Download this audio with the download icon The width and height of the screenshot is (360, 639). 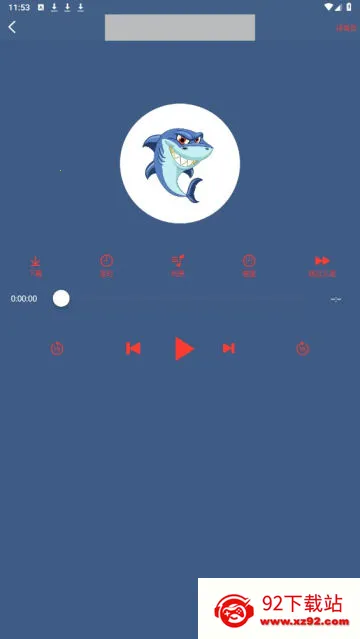[x=35, y=266]
